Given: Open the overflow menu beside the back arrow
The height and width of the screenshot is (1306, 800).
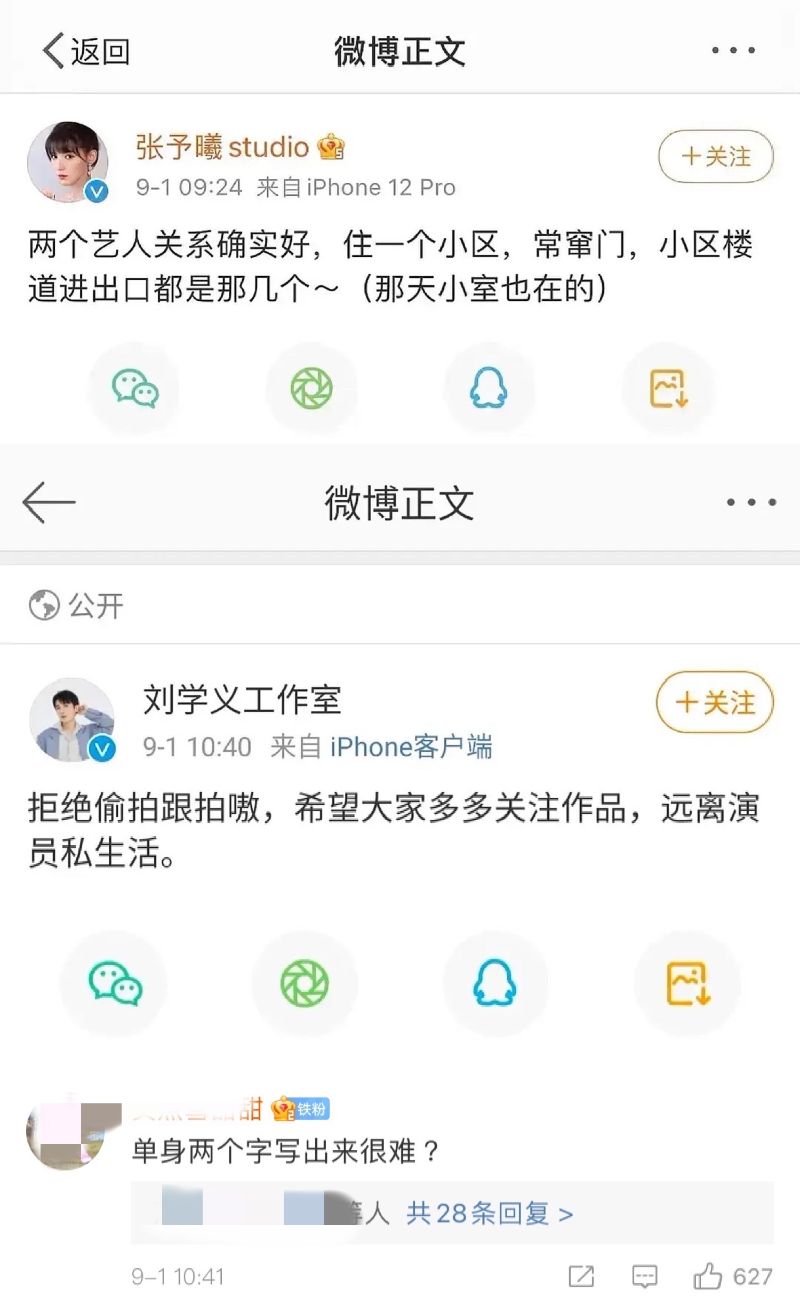Looking at the screenshot, I should coord(751,502).
